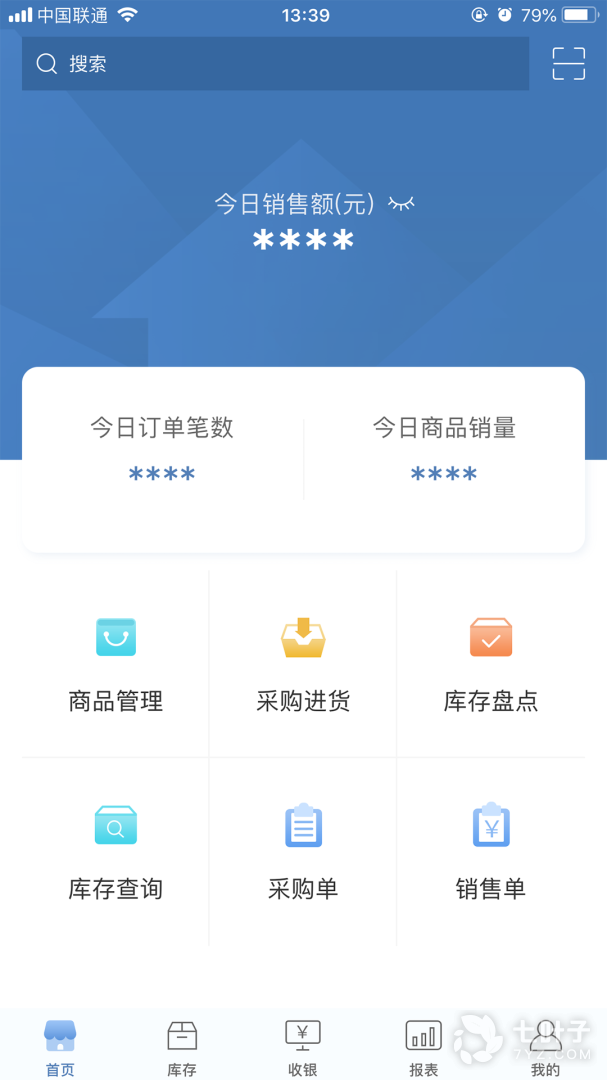Open the 我的 profile tab
Screen dimensions: 607x1080
click(x=546, y=1047)
